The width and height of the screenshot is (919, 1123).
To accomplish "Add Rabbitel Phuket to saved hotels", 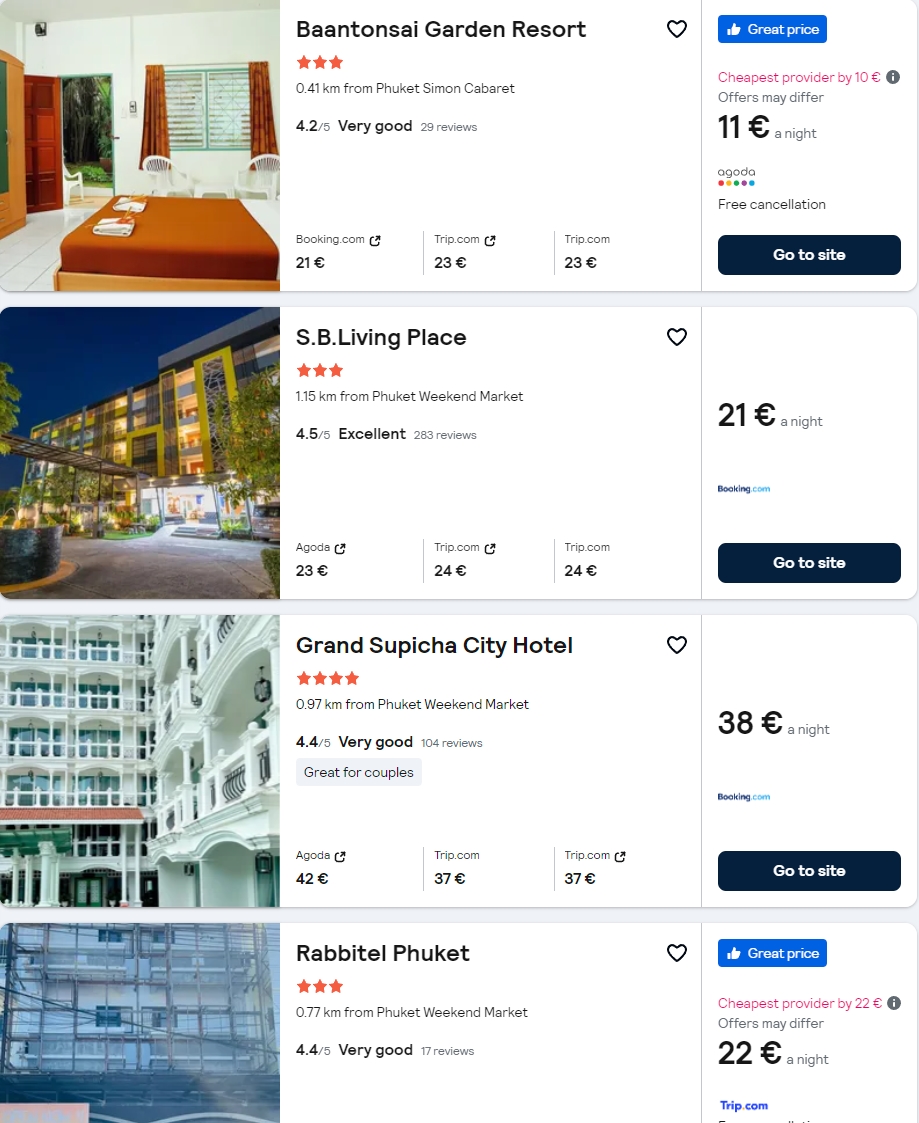I will coord(677,954).
